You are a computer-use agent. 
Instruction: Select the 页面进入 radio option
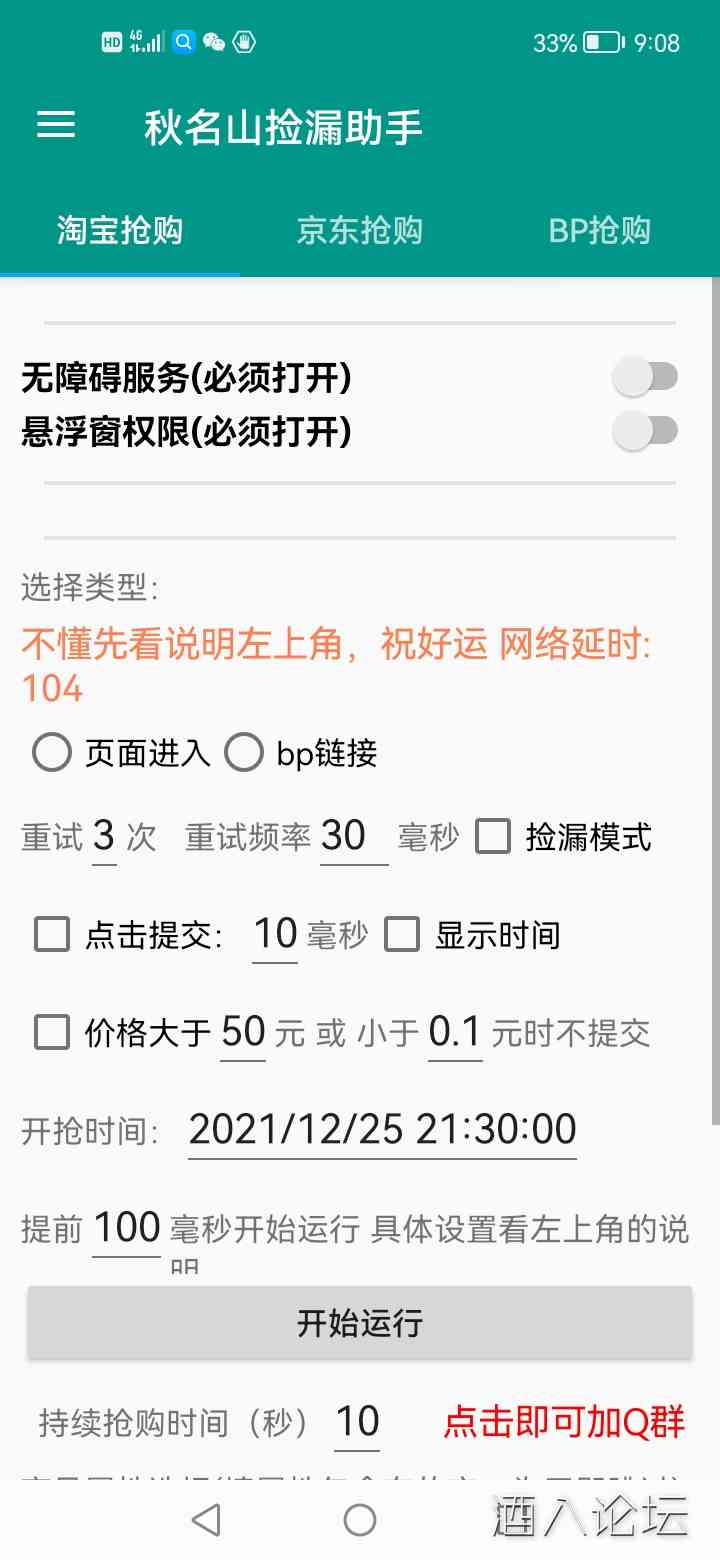click(52, 753)
